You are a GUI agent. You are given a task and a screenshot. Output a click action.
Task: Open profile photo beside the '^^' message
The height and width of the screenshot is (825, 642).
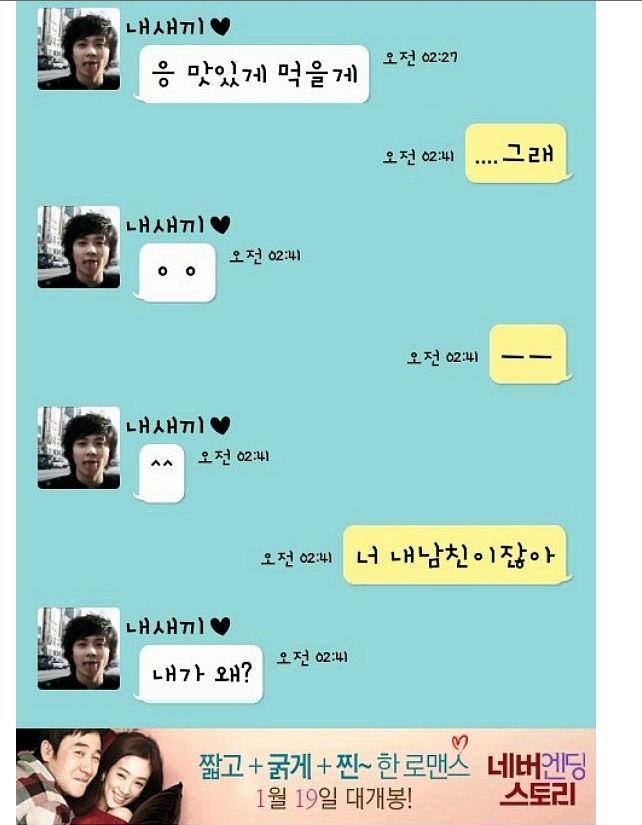pyautogui.click(x=78, y=448)
